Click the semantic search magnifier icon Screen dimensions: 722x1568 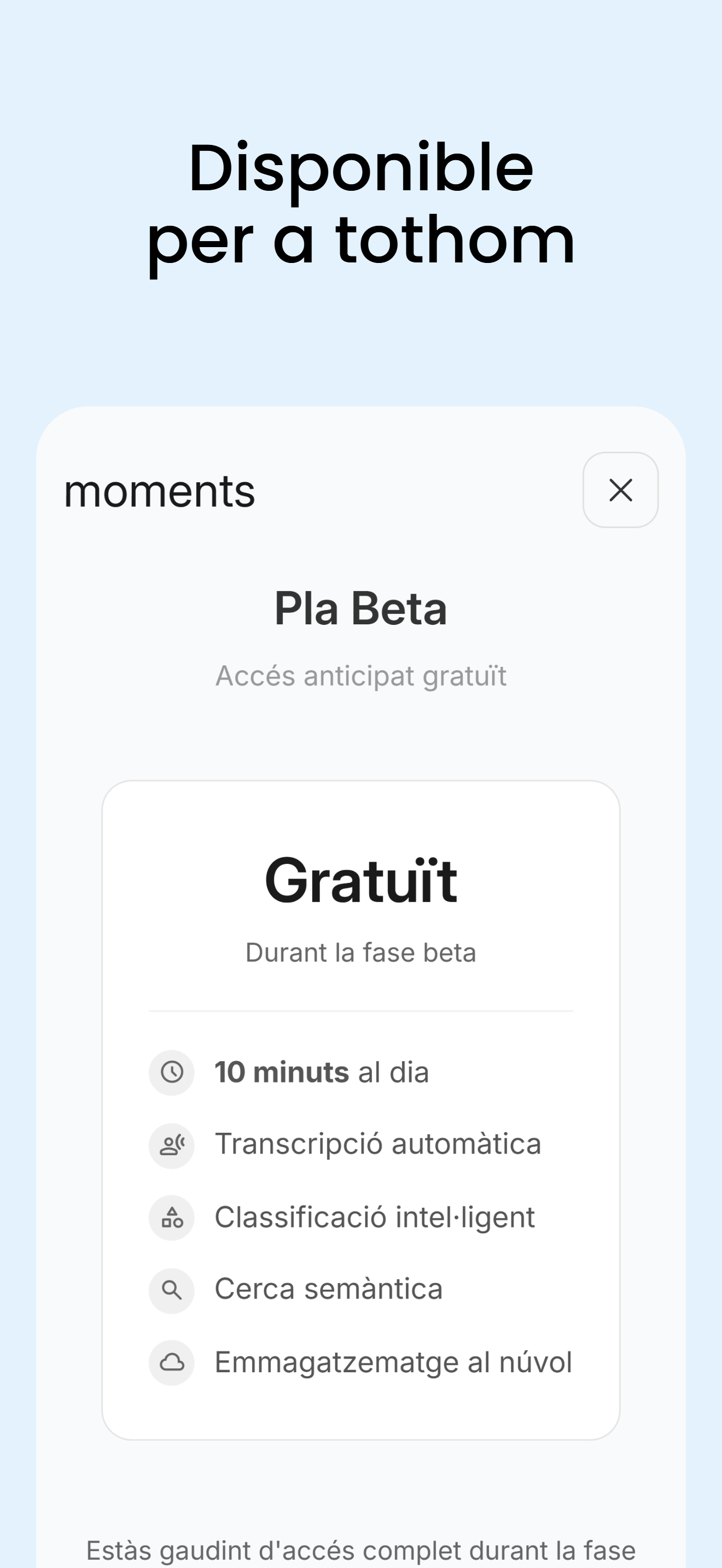tap(172, 1291)
